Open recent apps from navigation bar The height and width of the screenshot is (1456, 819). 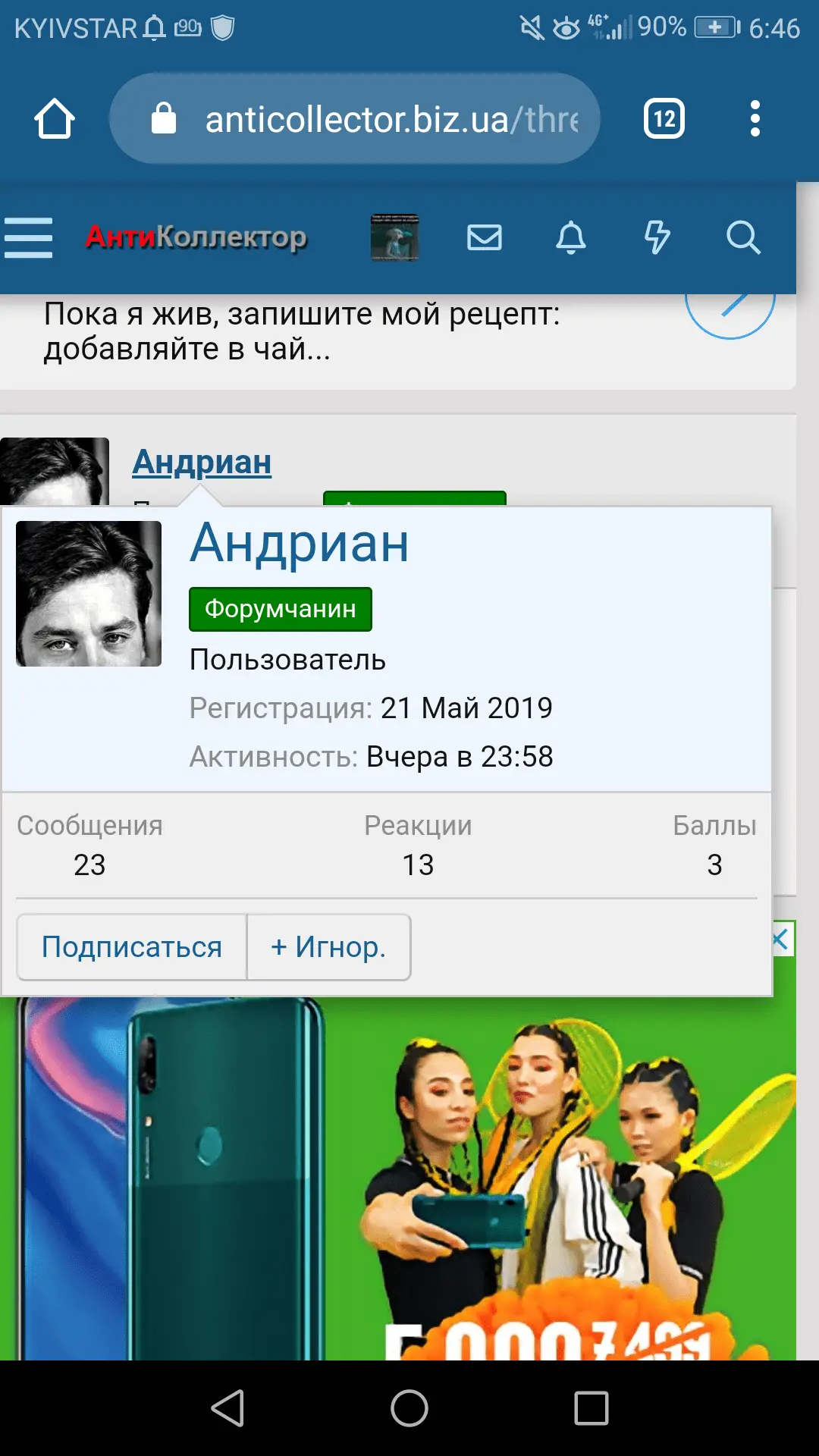click(591, 1408)
